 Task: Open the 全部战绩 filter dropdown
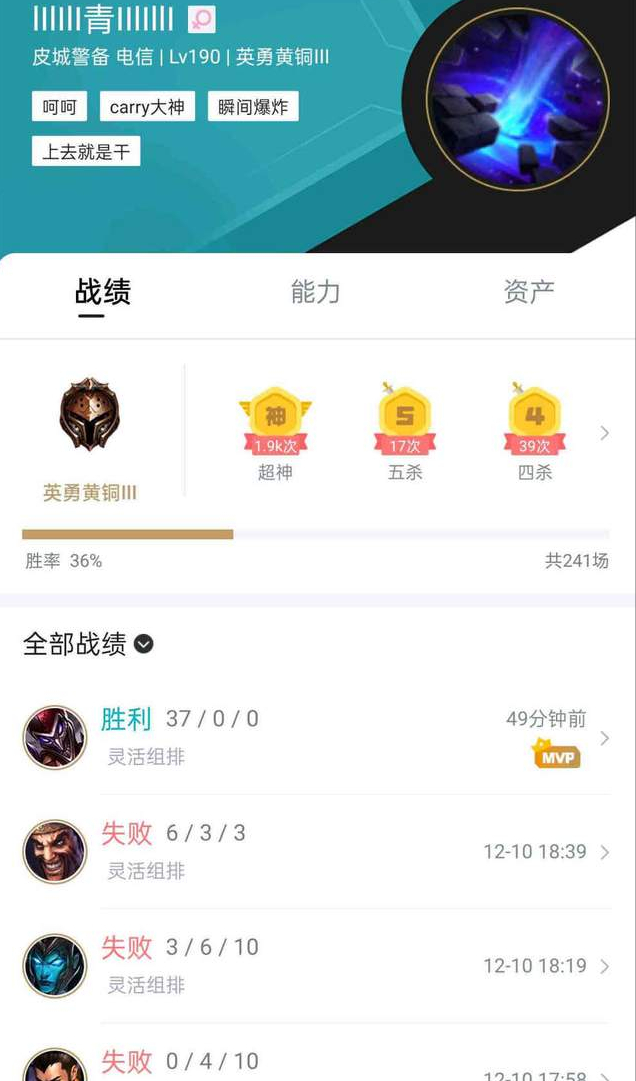[143, 644]
